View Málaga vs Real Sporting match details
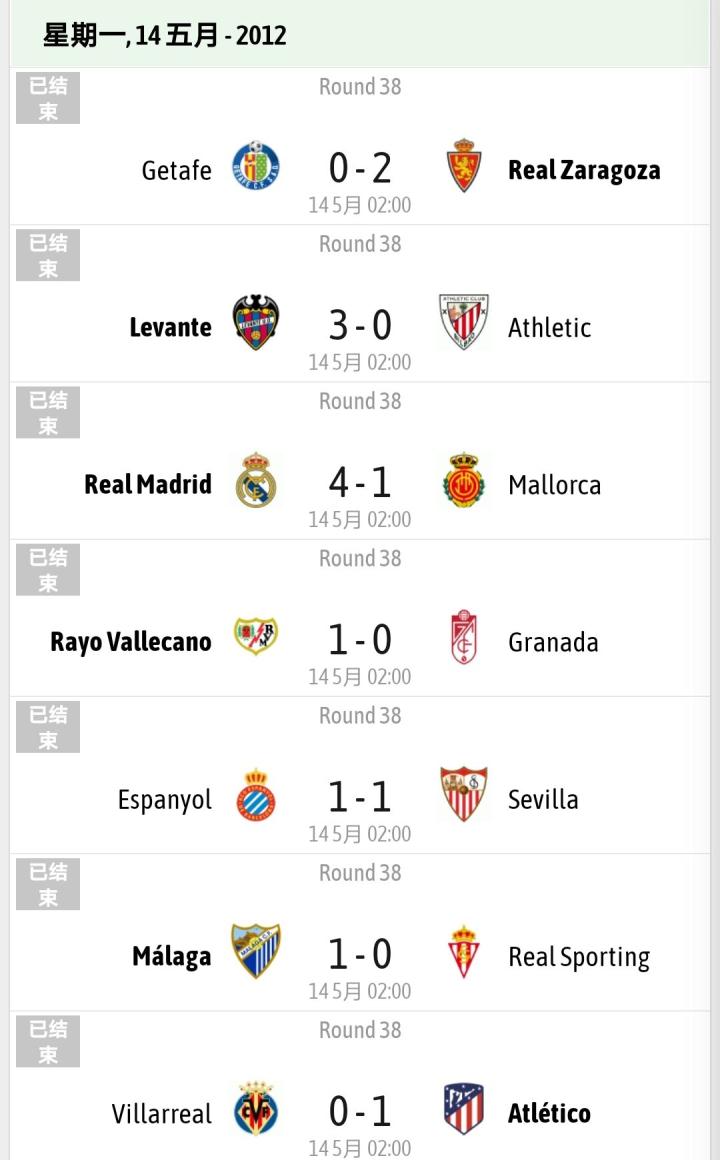The width and height of the screenshot is (720, 1160). (x=360, y=955)
